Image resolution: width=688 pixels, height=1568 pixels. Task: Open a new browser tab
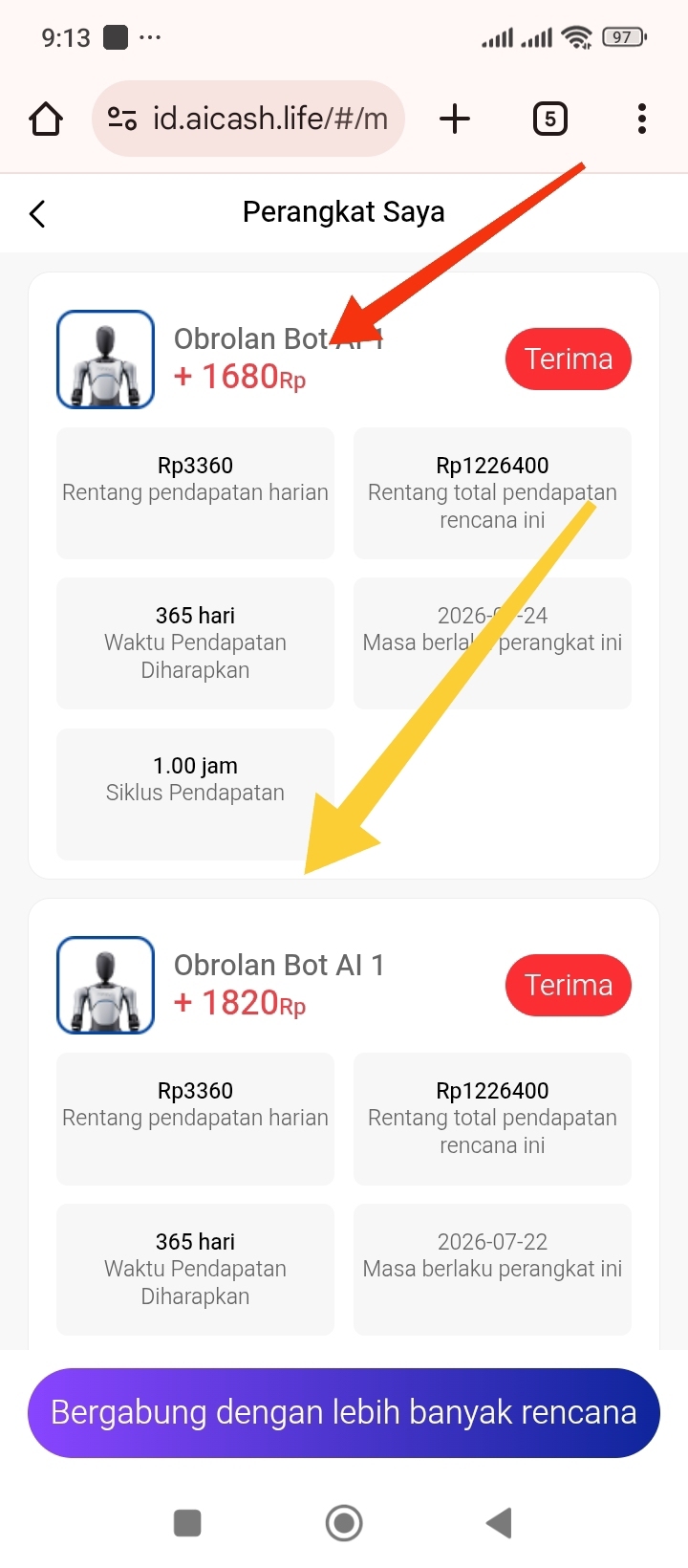coord(455,120)
